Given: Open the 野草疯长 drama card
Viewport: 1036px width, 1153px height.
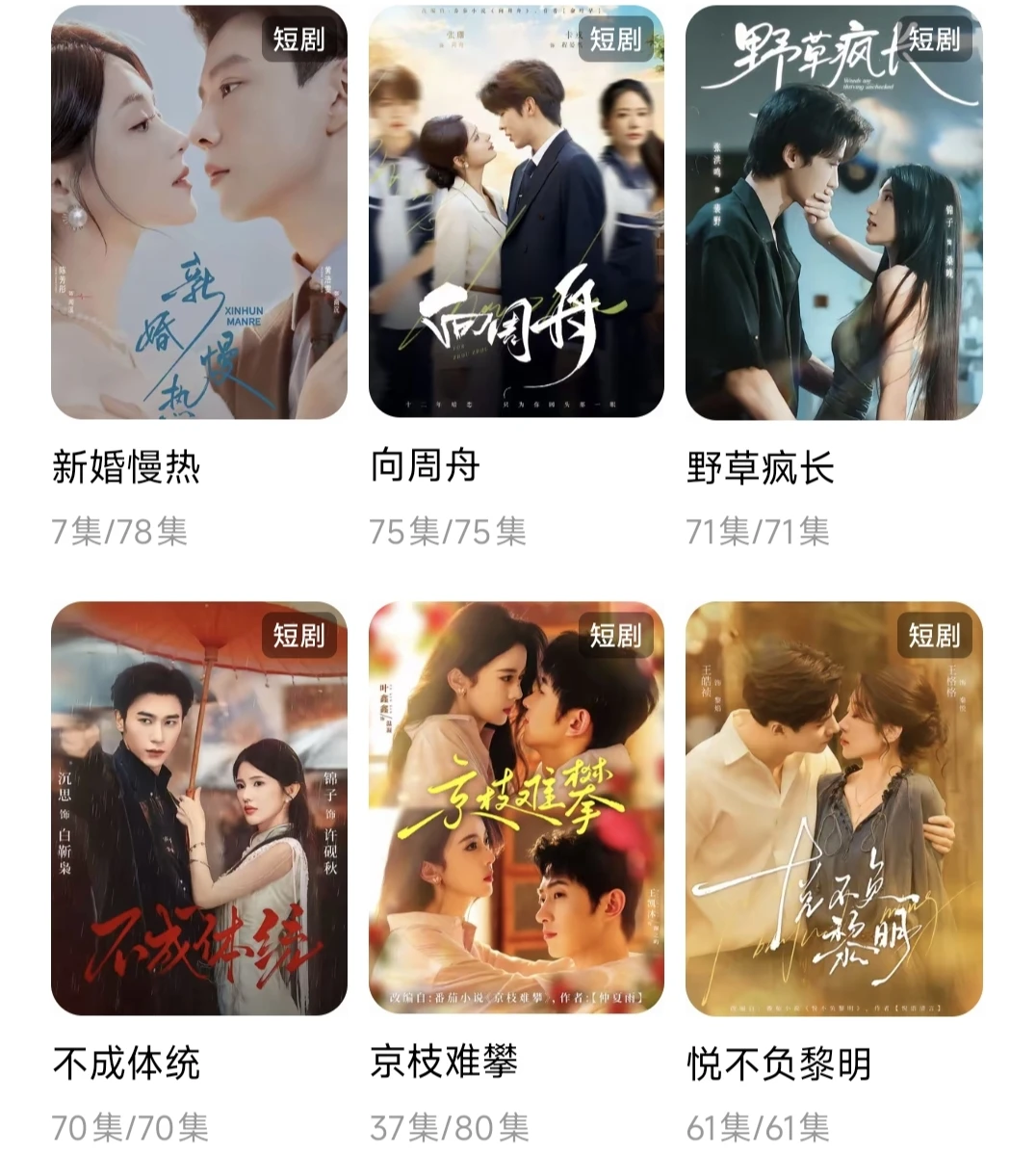Looking at the screenshot, I should click(833, 213).
